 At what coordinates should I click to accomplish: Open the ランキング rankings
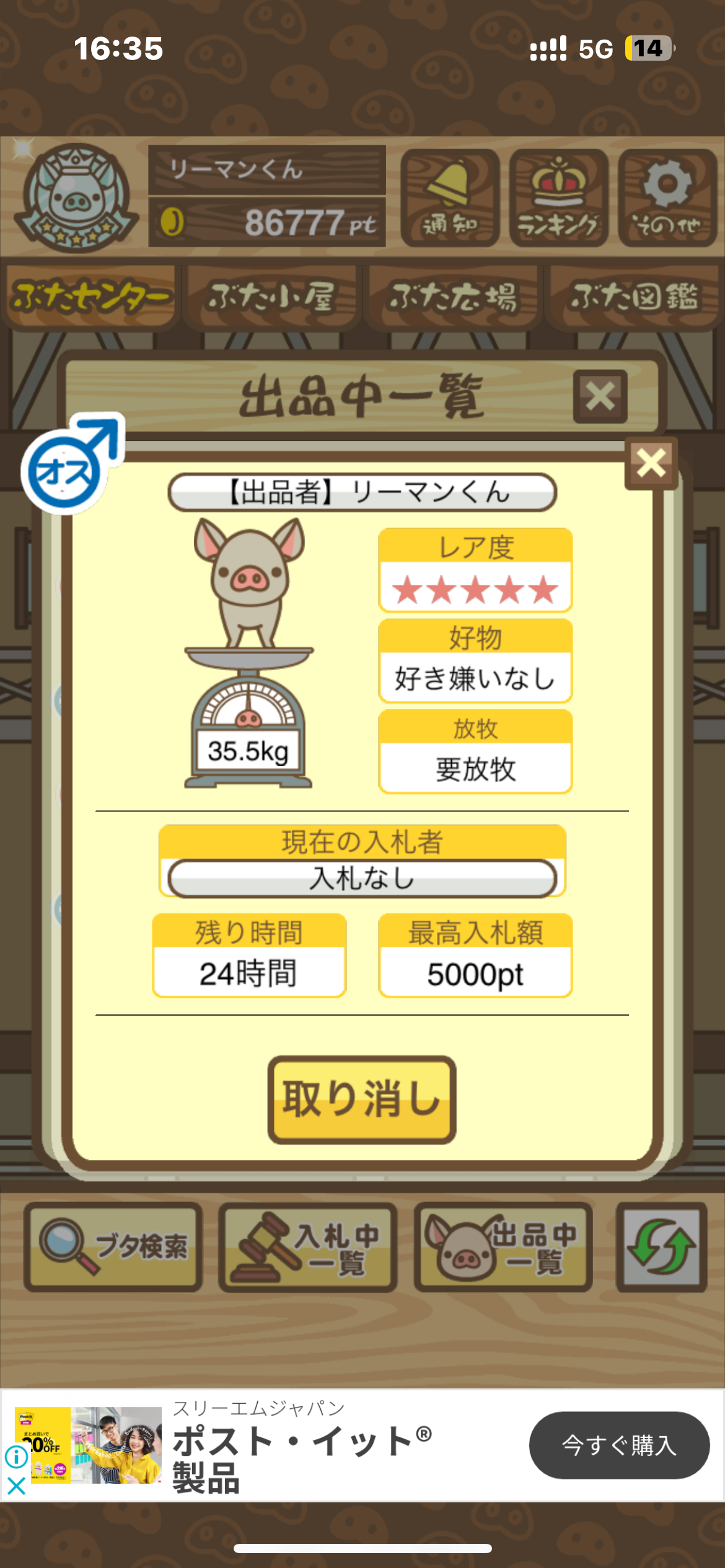558,198
